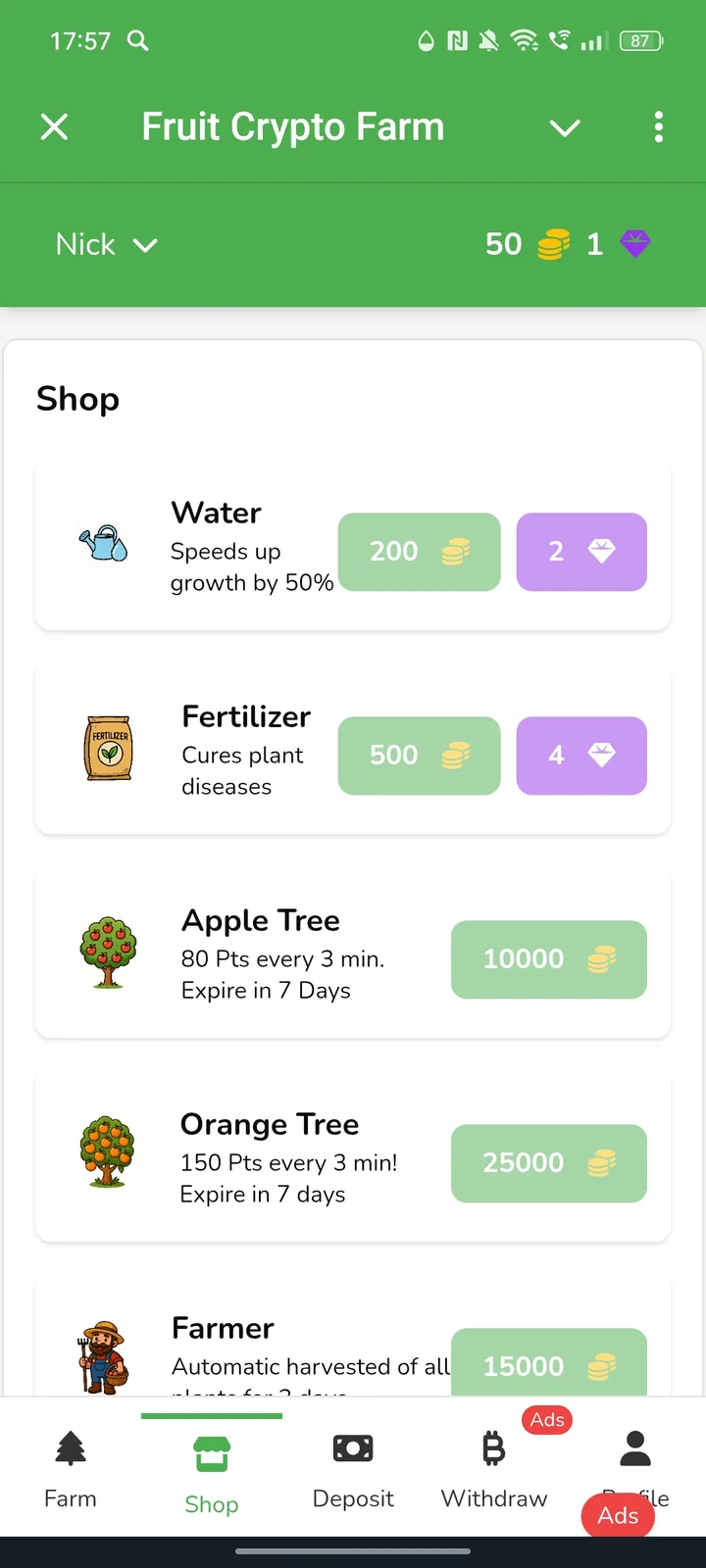Screen dimensions: 706x1568
Task: Buy Water for 200 coins
Action: (x=419, y=552)
